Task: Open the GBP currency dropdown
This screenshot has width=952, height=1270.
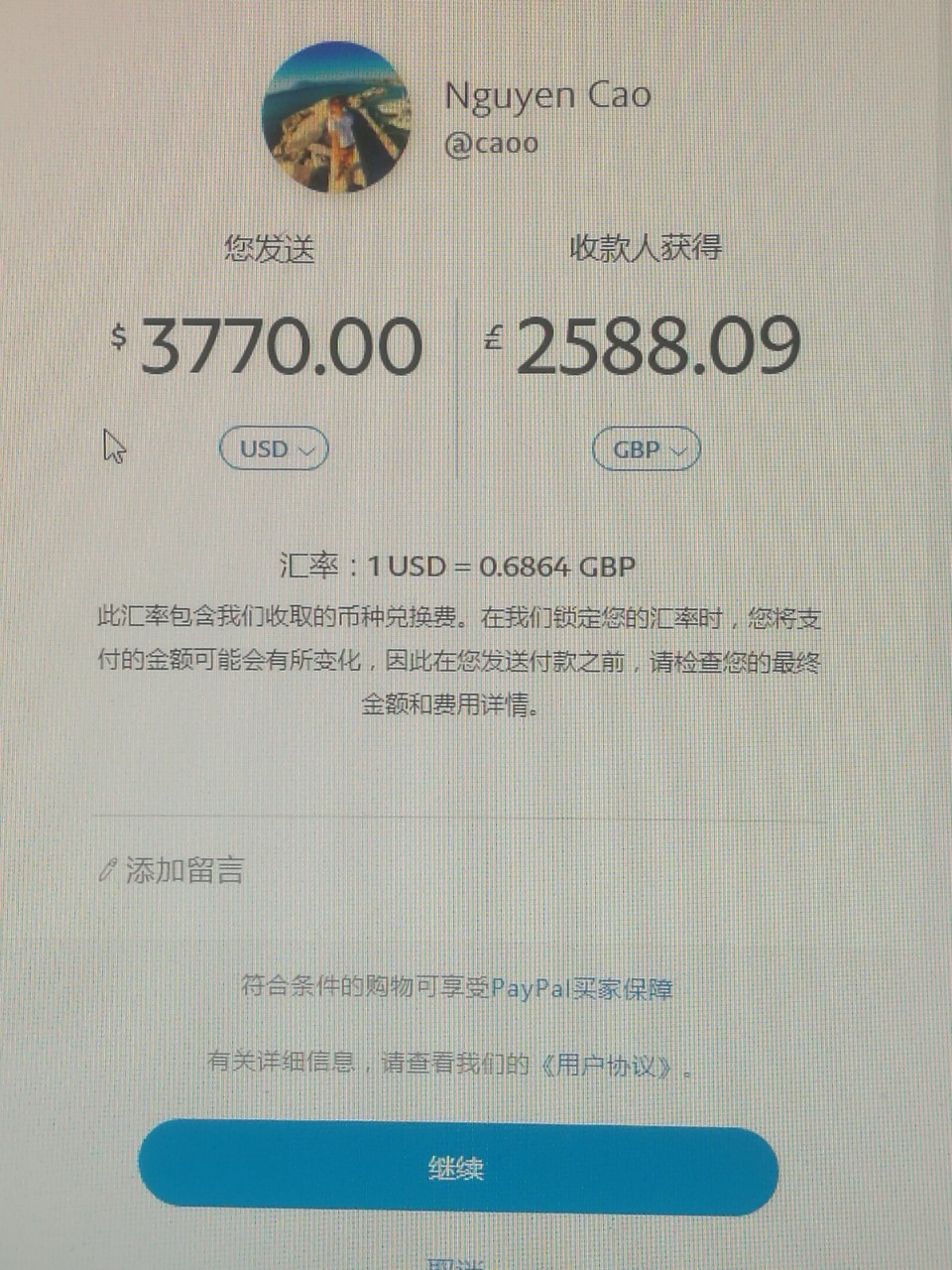Action: pos(646,449)
